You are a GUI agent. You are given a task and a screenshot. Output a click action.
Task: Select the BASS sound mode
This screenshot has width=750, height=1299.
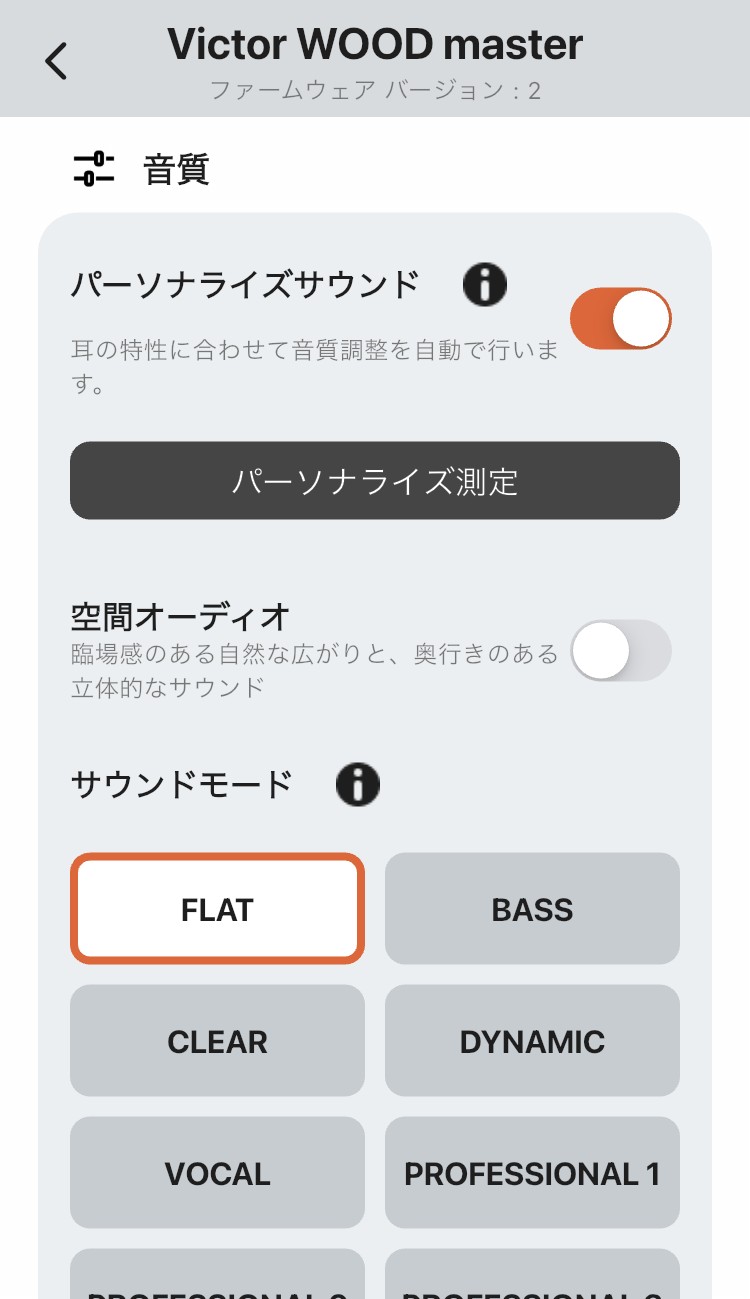click(x=531, y=908)
